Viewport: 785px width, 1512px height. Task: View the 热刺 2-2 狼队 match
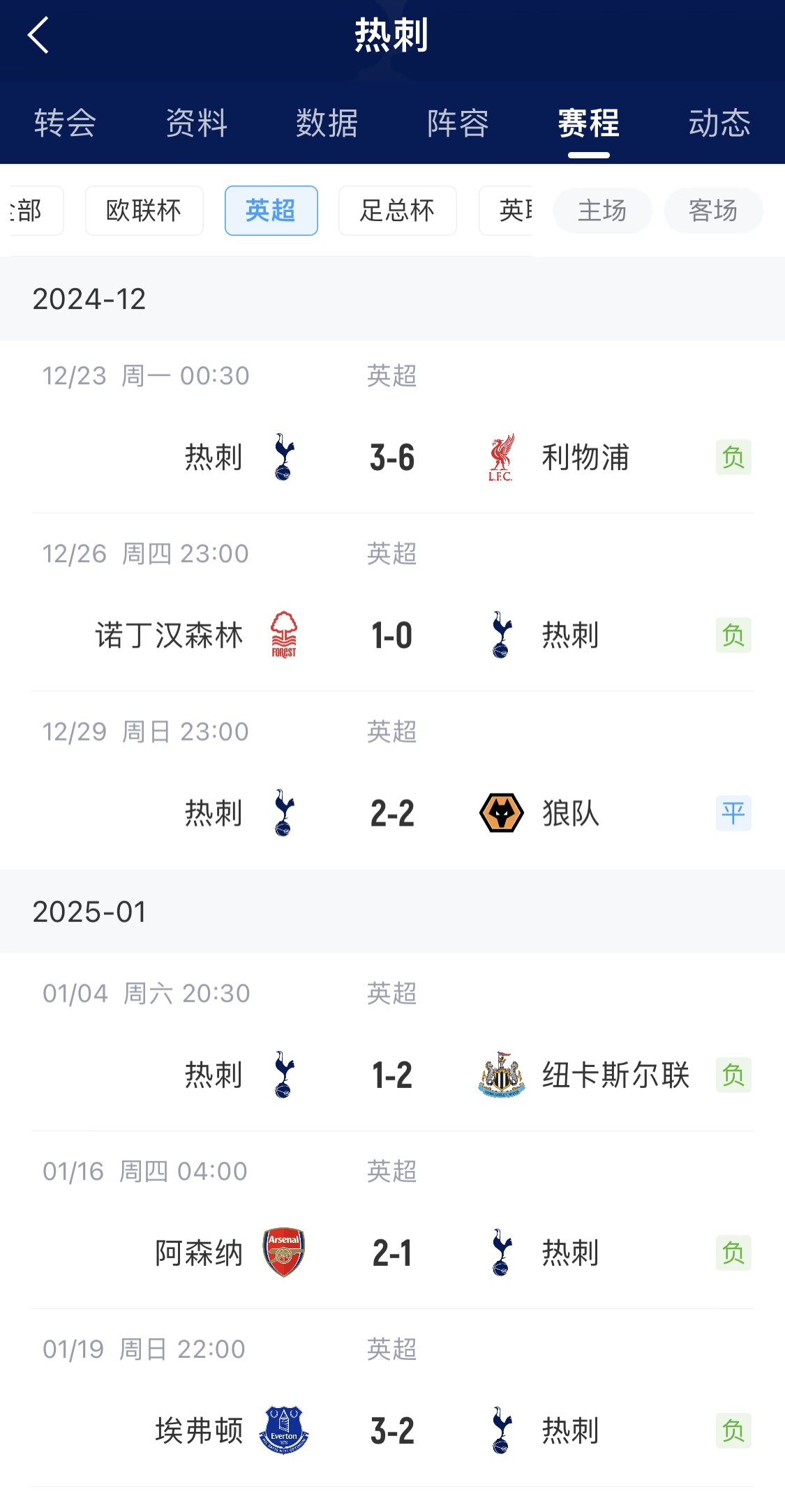click(392, 813)
